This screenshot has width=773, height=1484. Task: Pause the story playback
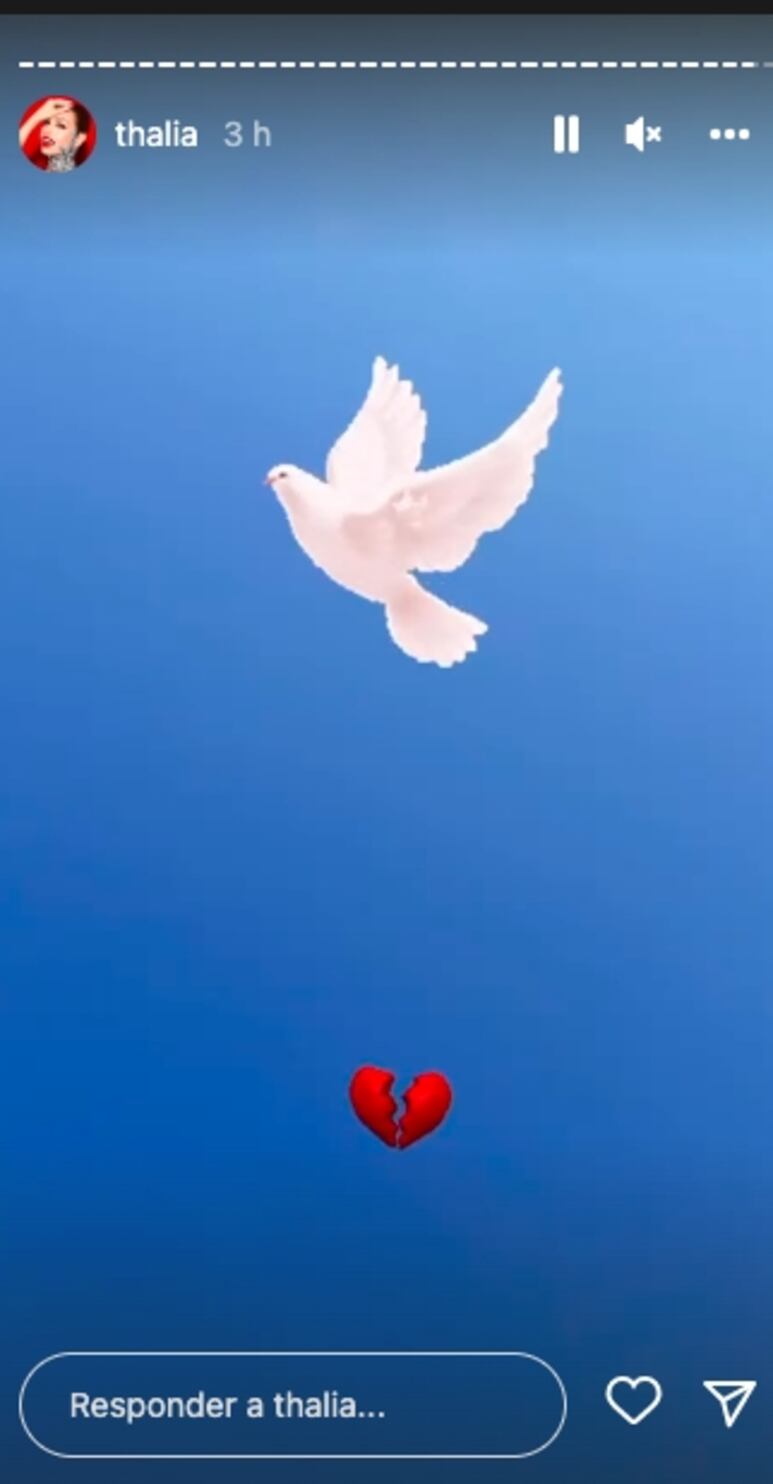566,134
